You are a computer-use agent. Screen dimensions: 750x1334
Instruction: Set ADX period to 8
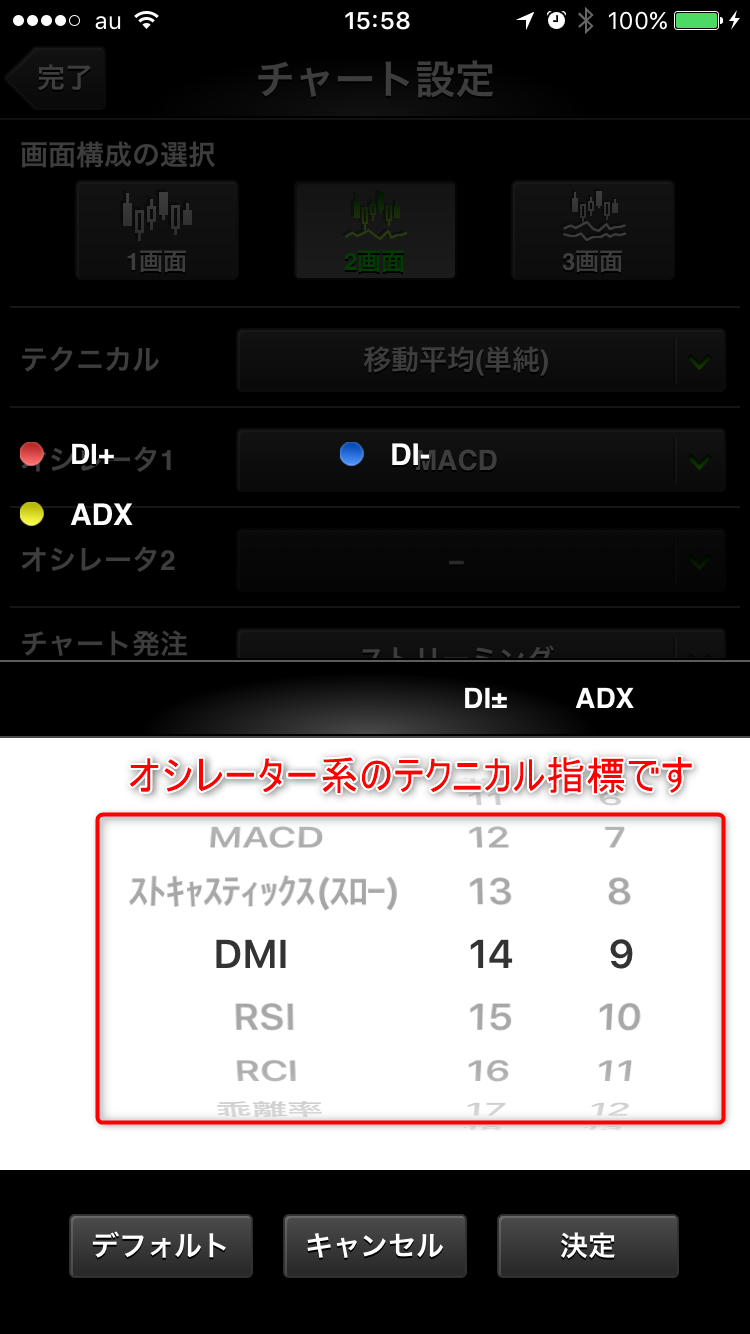[x=619, y=891]
